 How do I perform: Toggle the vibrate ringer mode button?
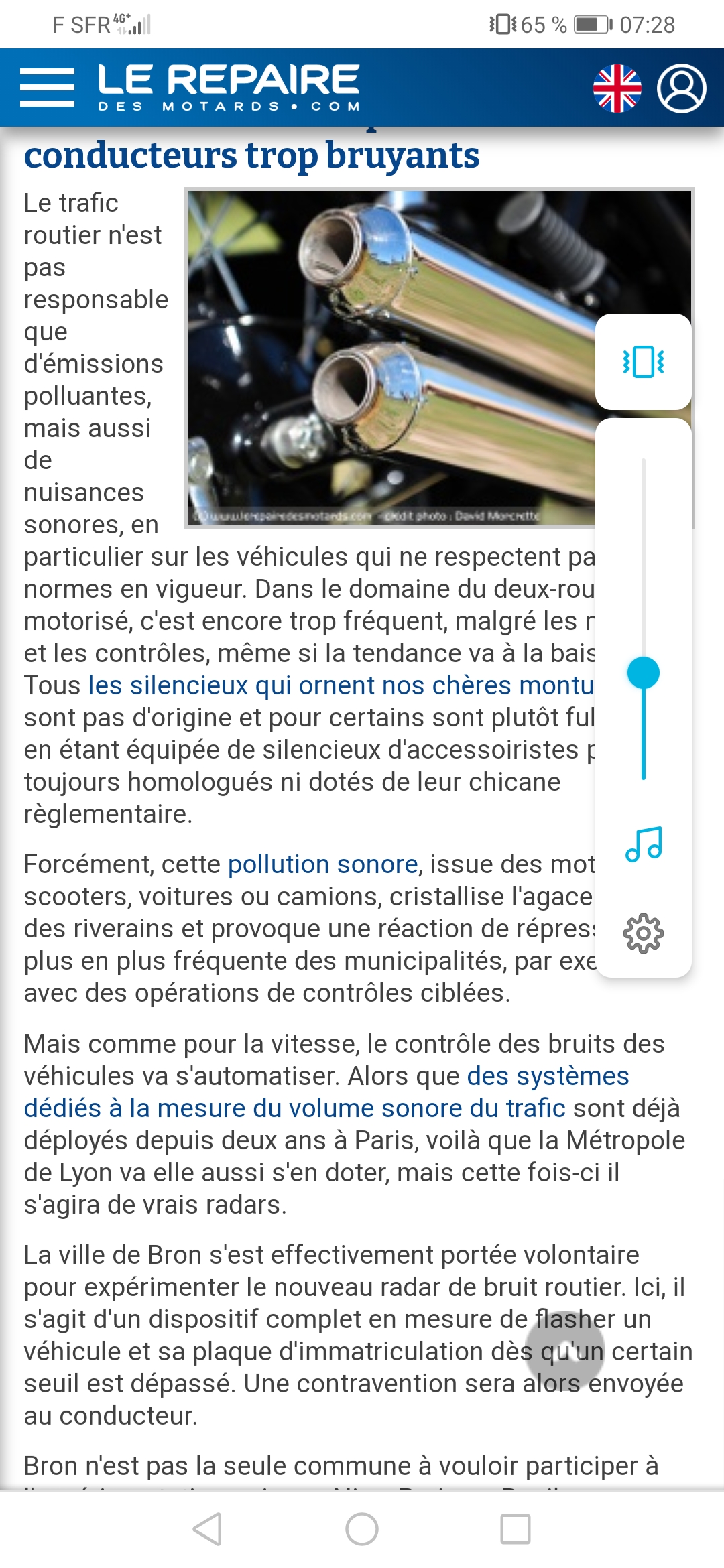coord(644,362)
